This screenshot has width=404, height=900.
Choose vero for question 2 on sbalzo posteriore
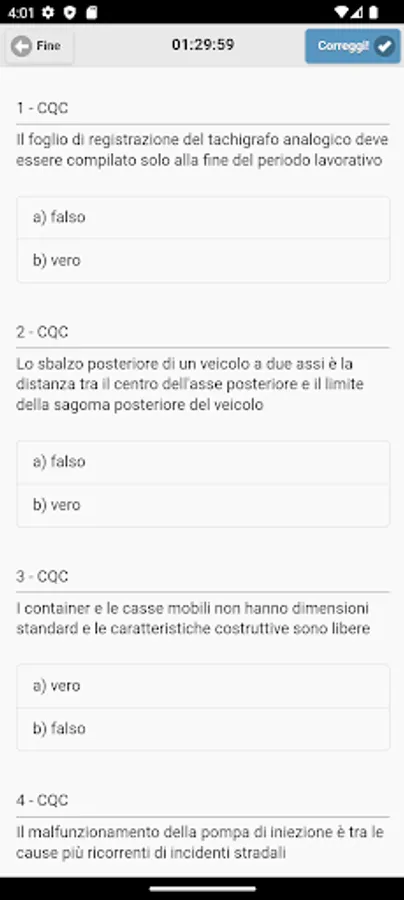point(203,505)
